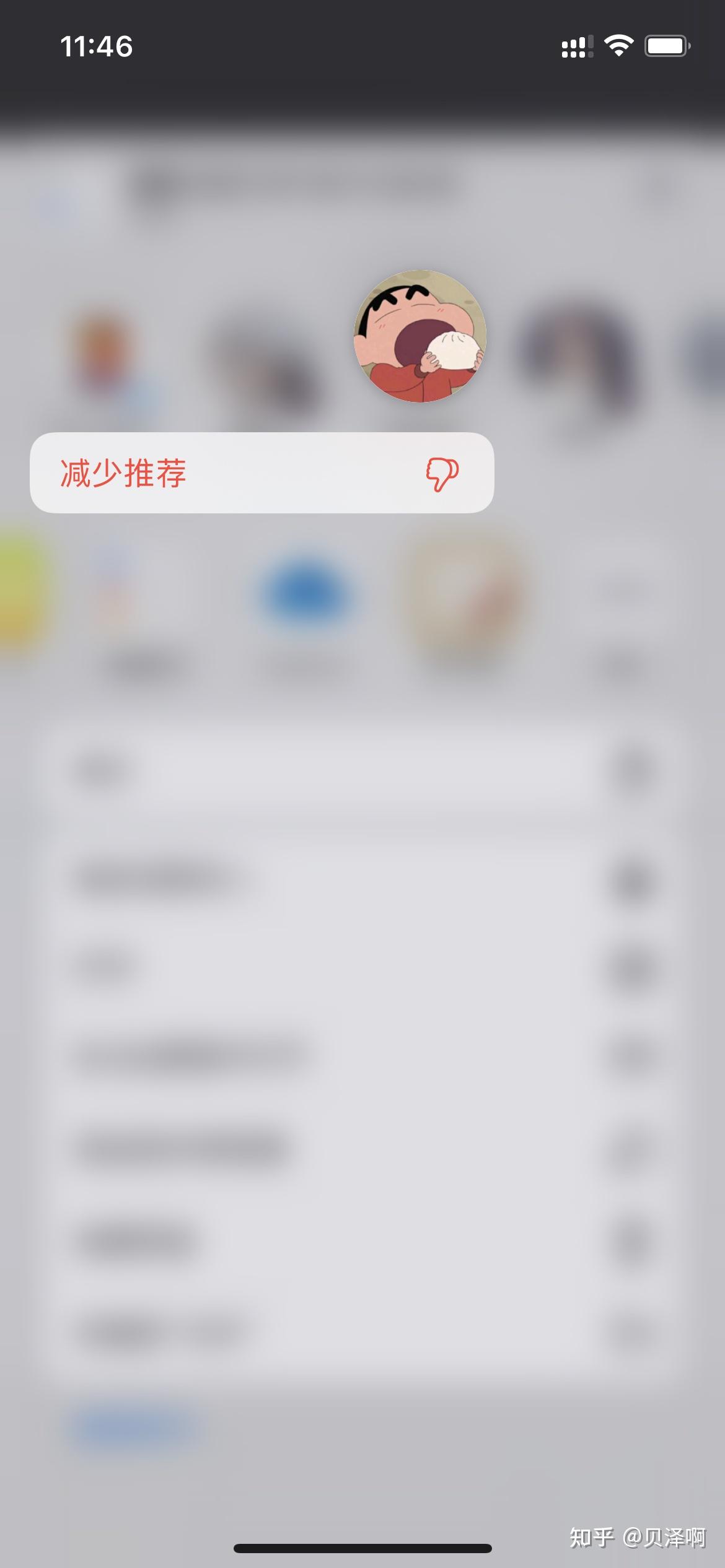725x1568 pixels.
Task: Tap the Crayon Shin-chan contact avatar
Action: point(420,336)
